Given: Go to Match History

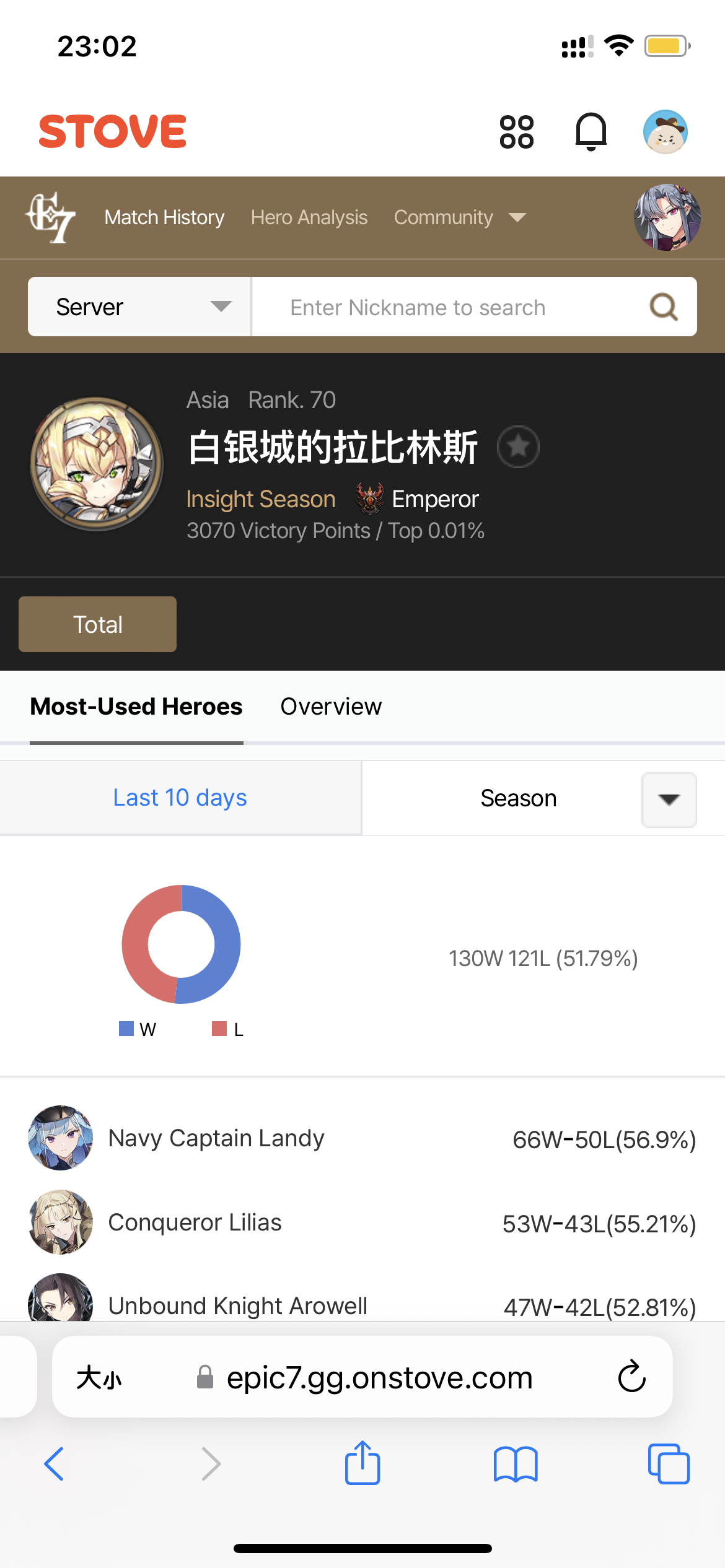Looking at the screenshot, I should (x=164, y=217).
